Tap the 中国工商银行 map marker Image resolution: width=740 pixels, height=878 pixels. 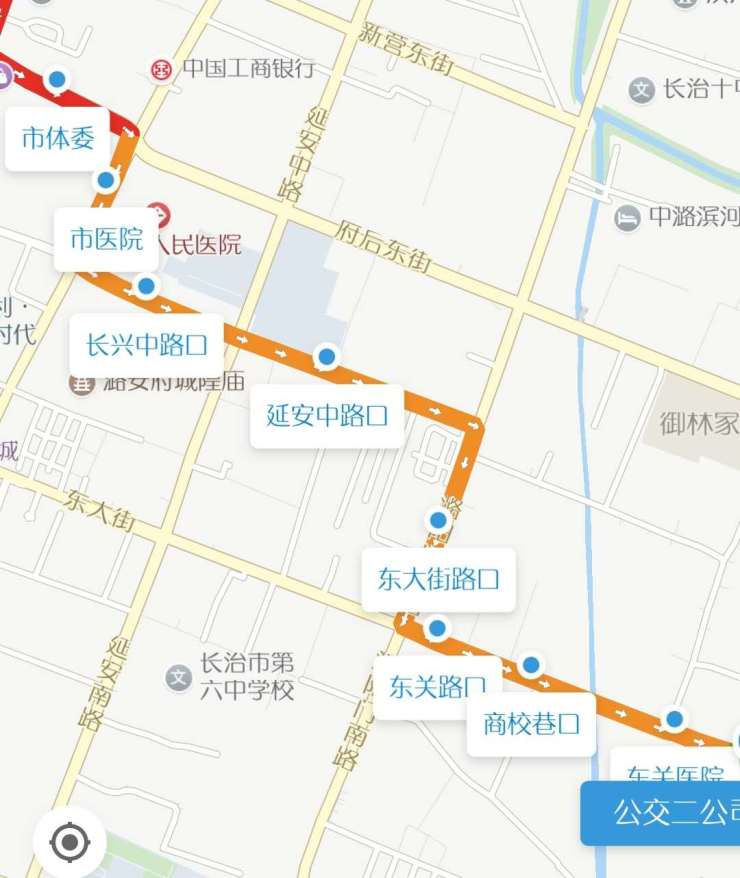[x=160, y=69]
